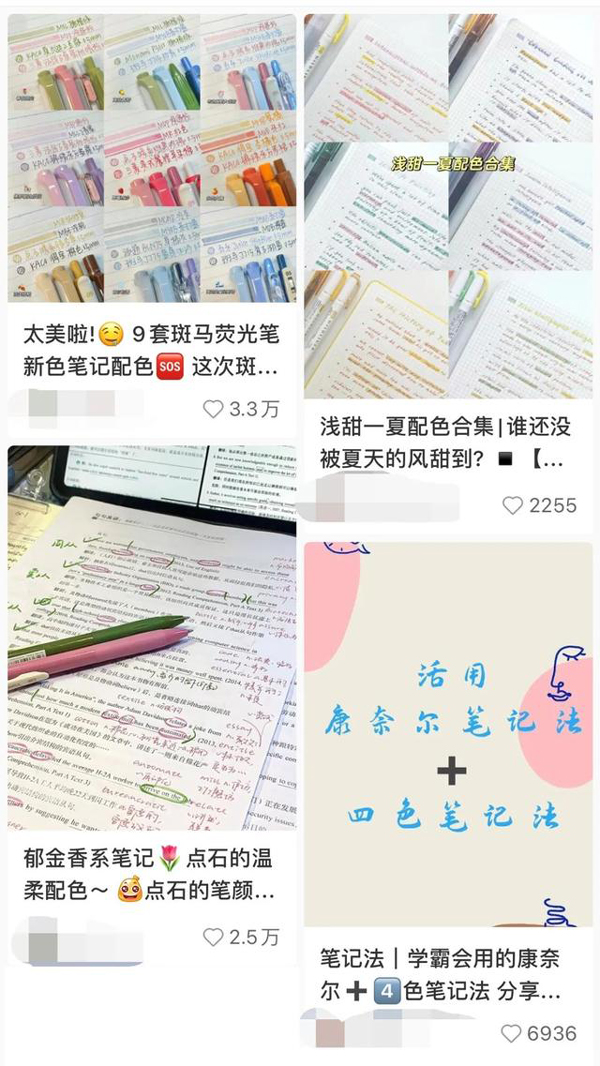Like the 浅甜一夏配色合集 post
This screenshot has width=600, height=1066.
[513, 505]
